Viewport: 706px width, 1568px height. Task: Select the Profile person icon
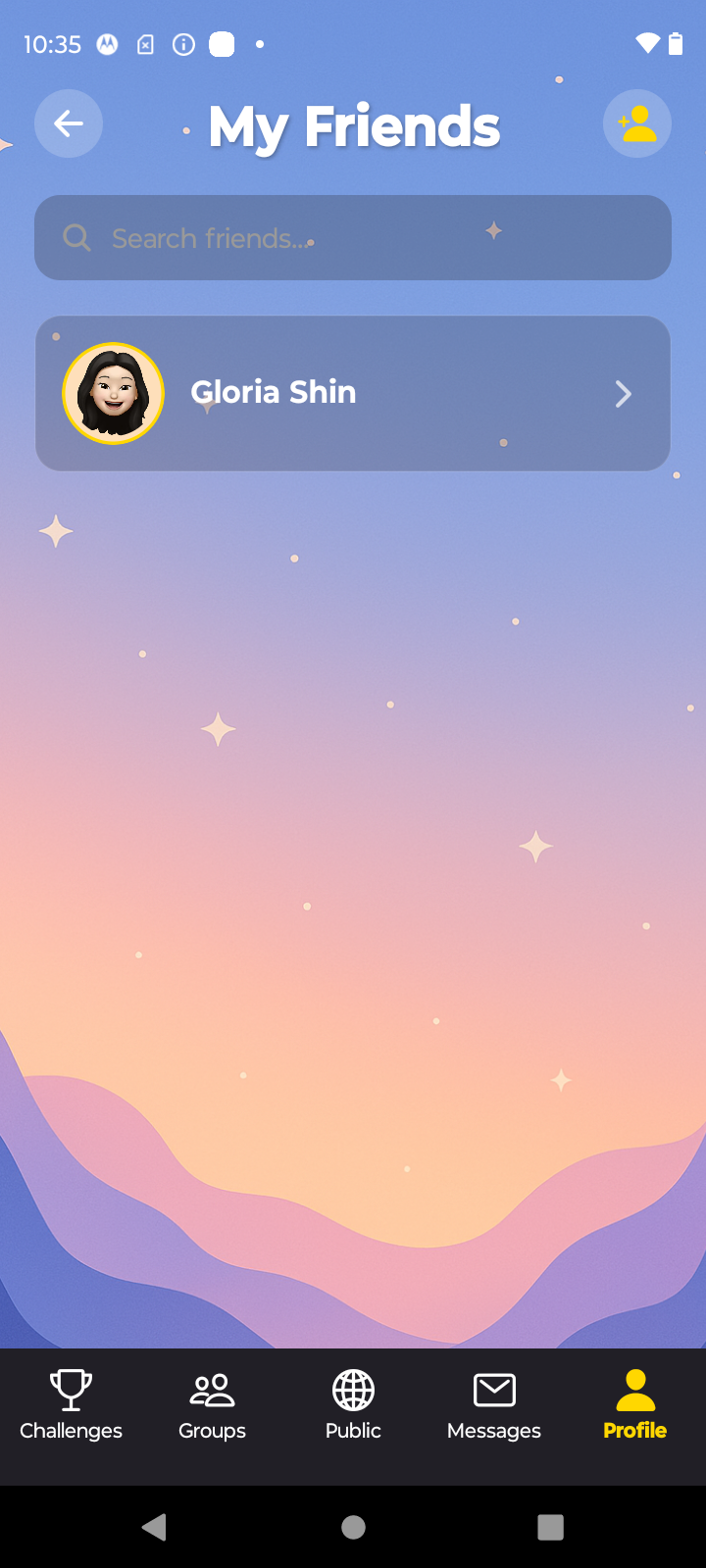coord(633,1389)
